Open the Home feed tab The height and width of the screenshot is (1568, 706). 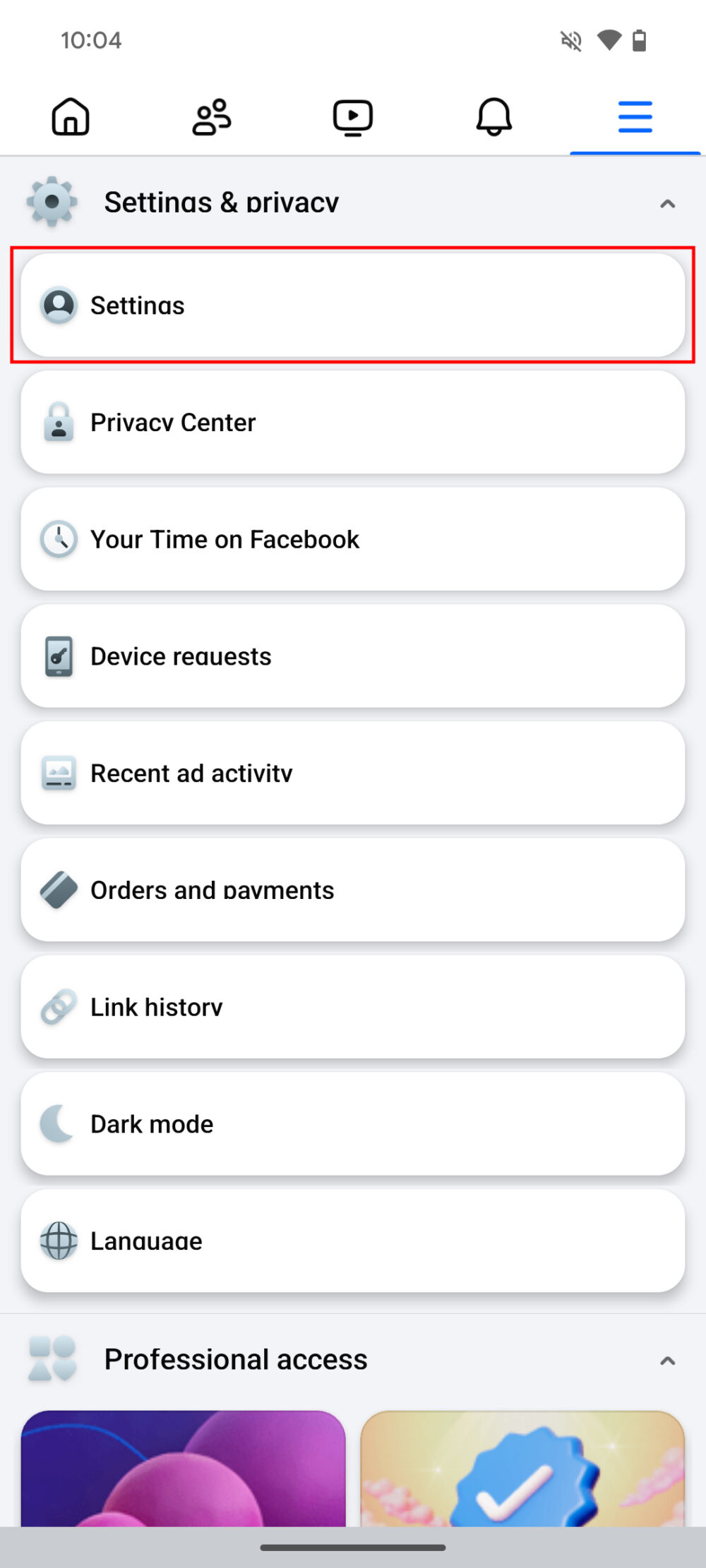coord(71,116)
